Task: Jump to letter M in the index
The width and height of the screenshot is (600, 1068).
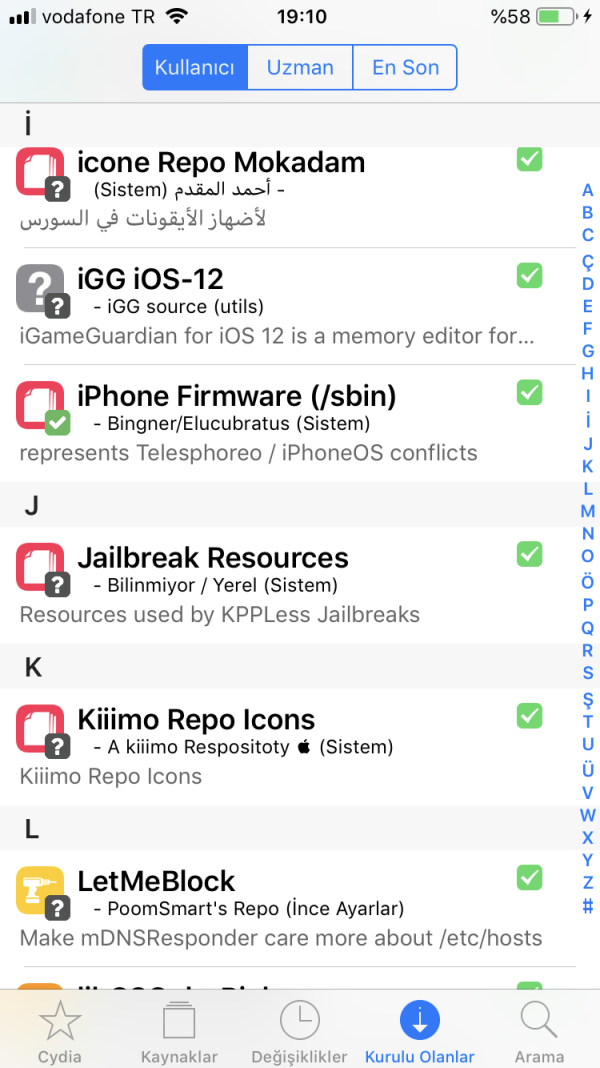Action: click(588, 511)
